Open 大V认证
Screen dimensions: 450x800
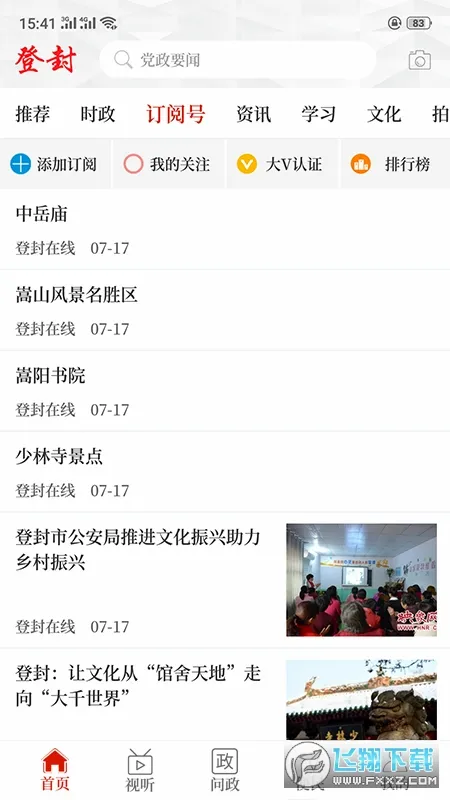(282, 164)
